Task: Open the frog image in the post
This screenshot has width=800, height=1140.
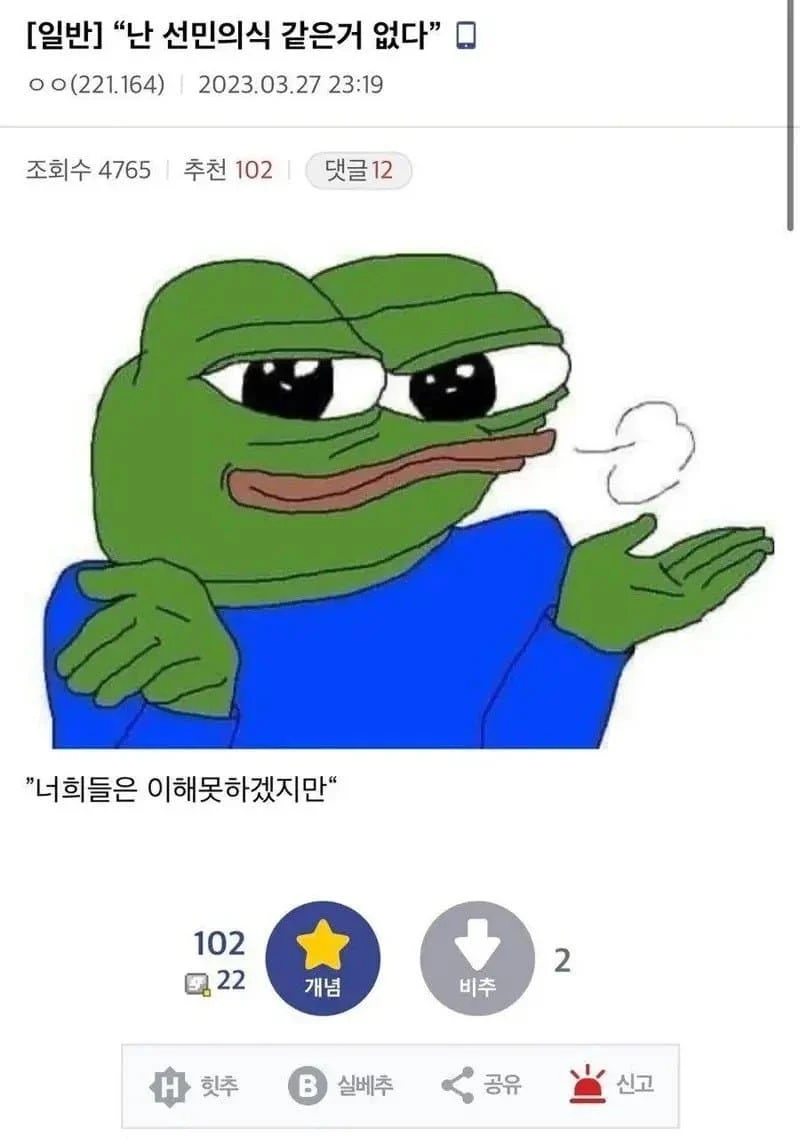Action: pyautogui.click(x=400, y=492)
